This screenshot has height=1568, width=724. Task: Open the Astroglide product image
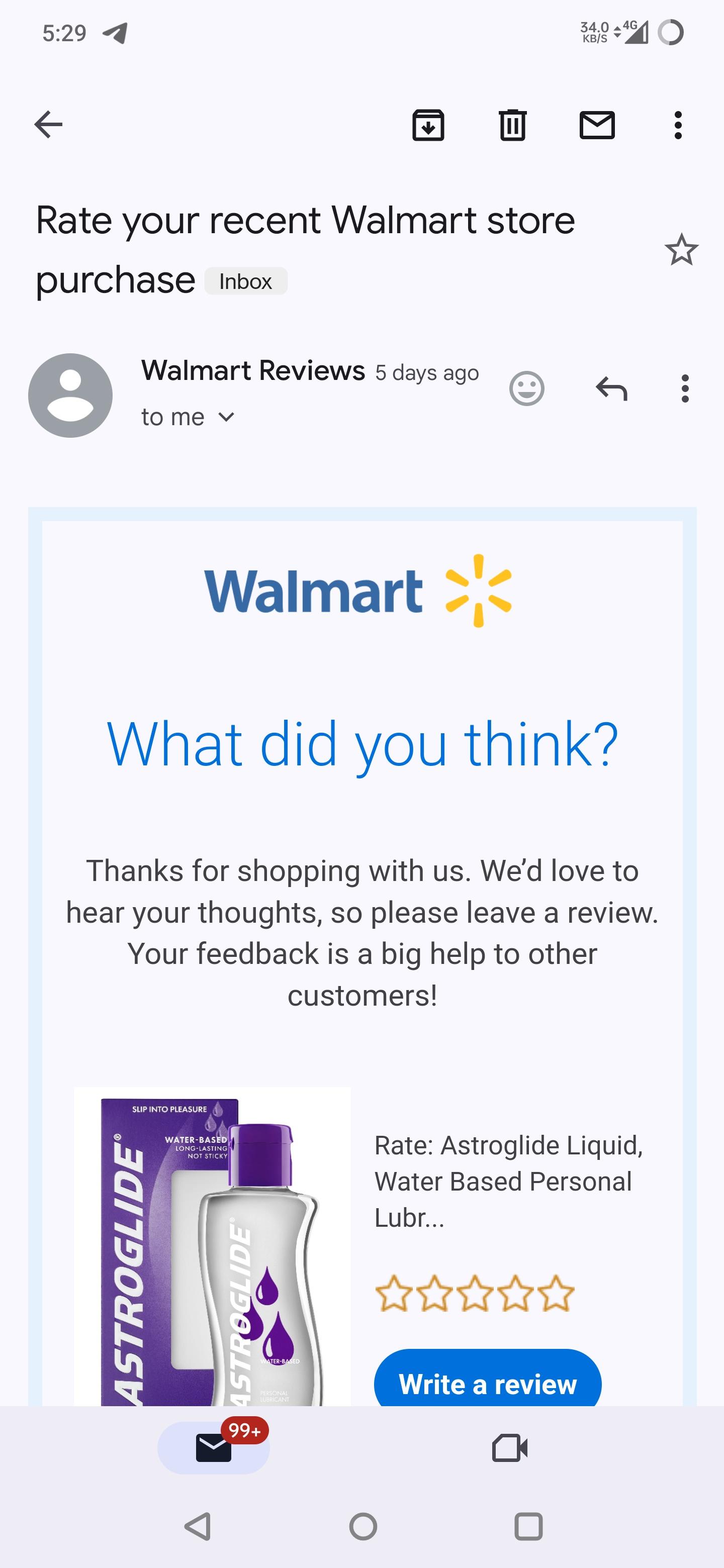[212, 1248]
